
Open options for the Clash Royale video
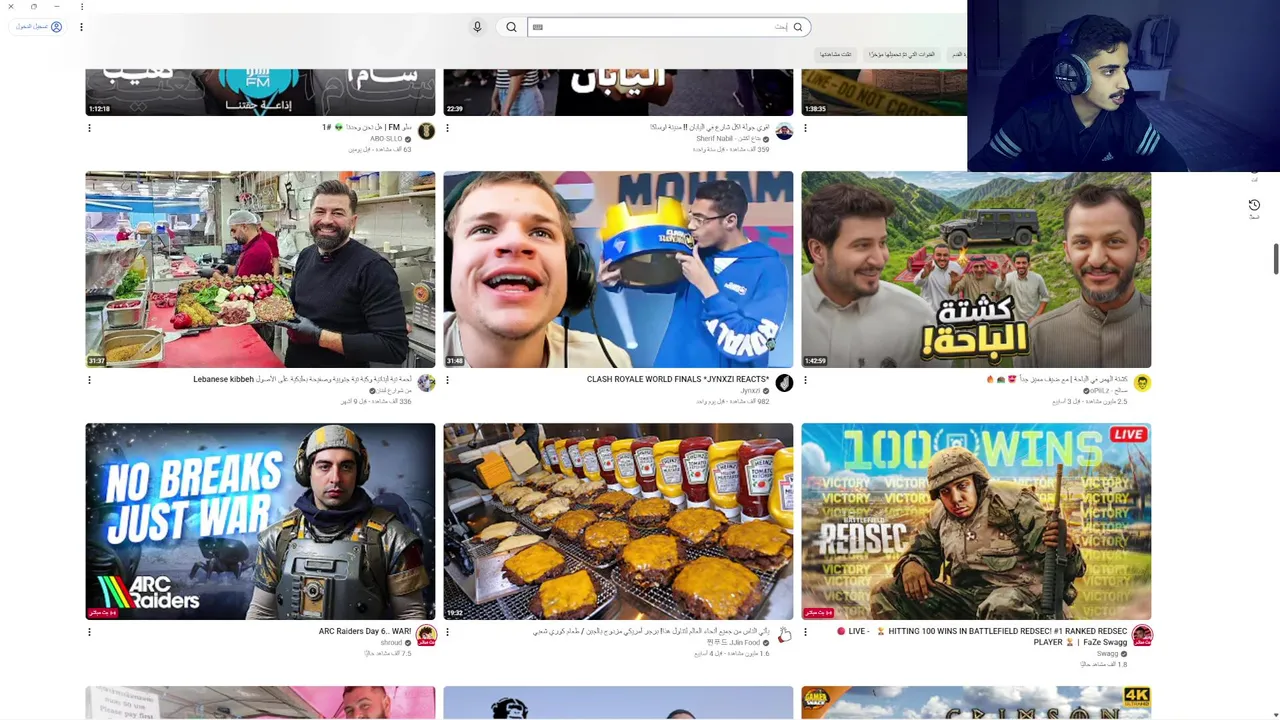click(447, 380)
